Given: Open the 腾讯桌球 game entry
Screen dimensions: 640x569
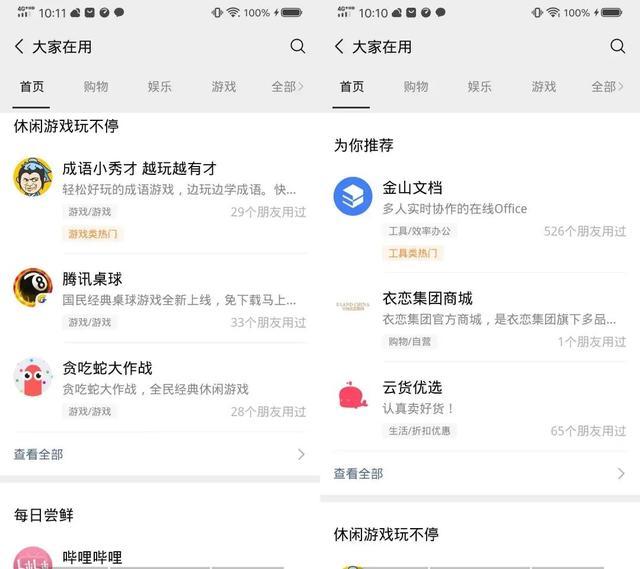Looking at the screenshot, I should click(93, 278).
